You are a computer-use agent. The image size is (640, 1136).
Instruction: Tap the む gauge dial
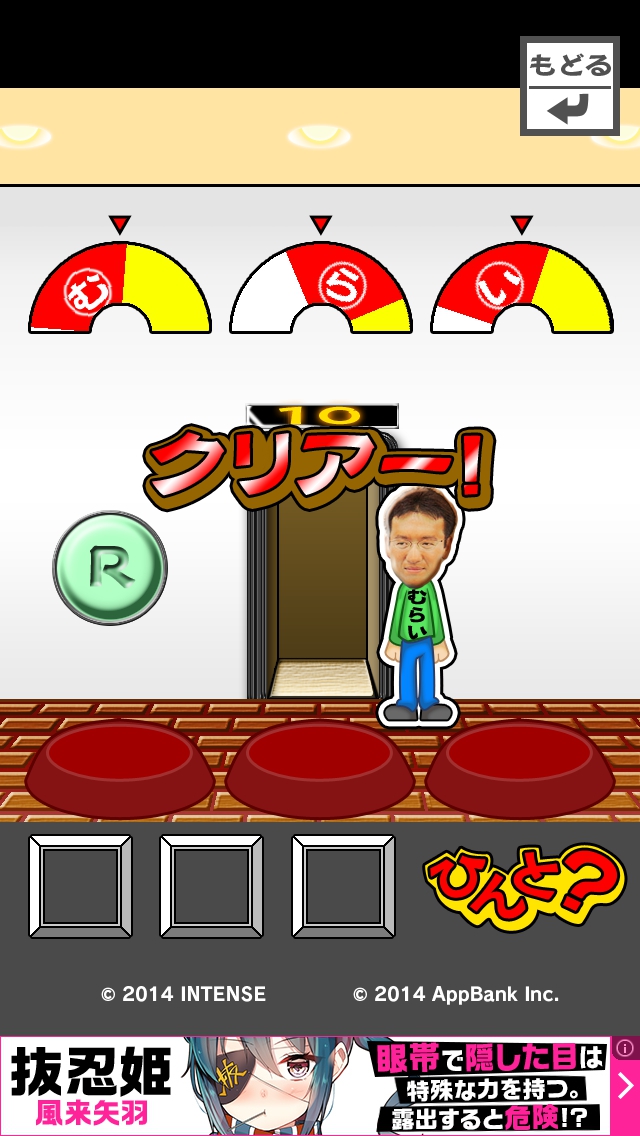[x=120, y=285]
